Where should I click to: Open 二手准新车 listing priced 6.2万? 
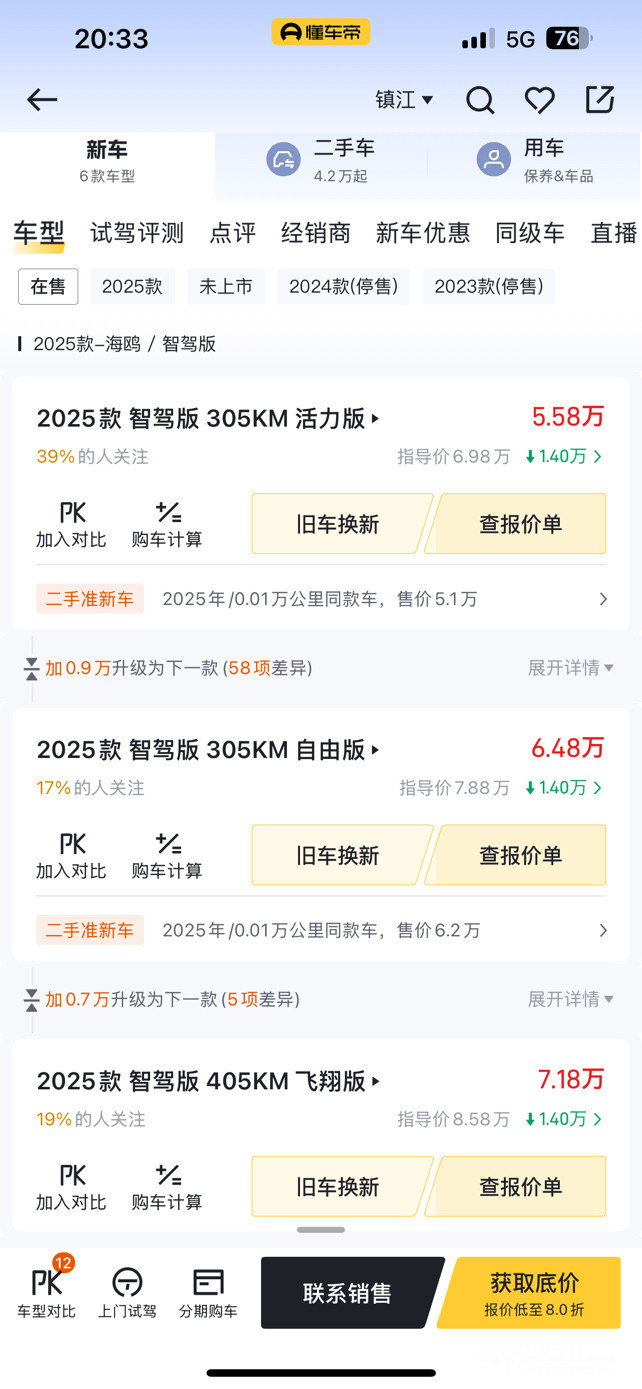tap(322, 930)
